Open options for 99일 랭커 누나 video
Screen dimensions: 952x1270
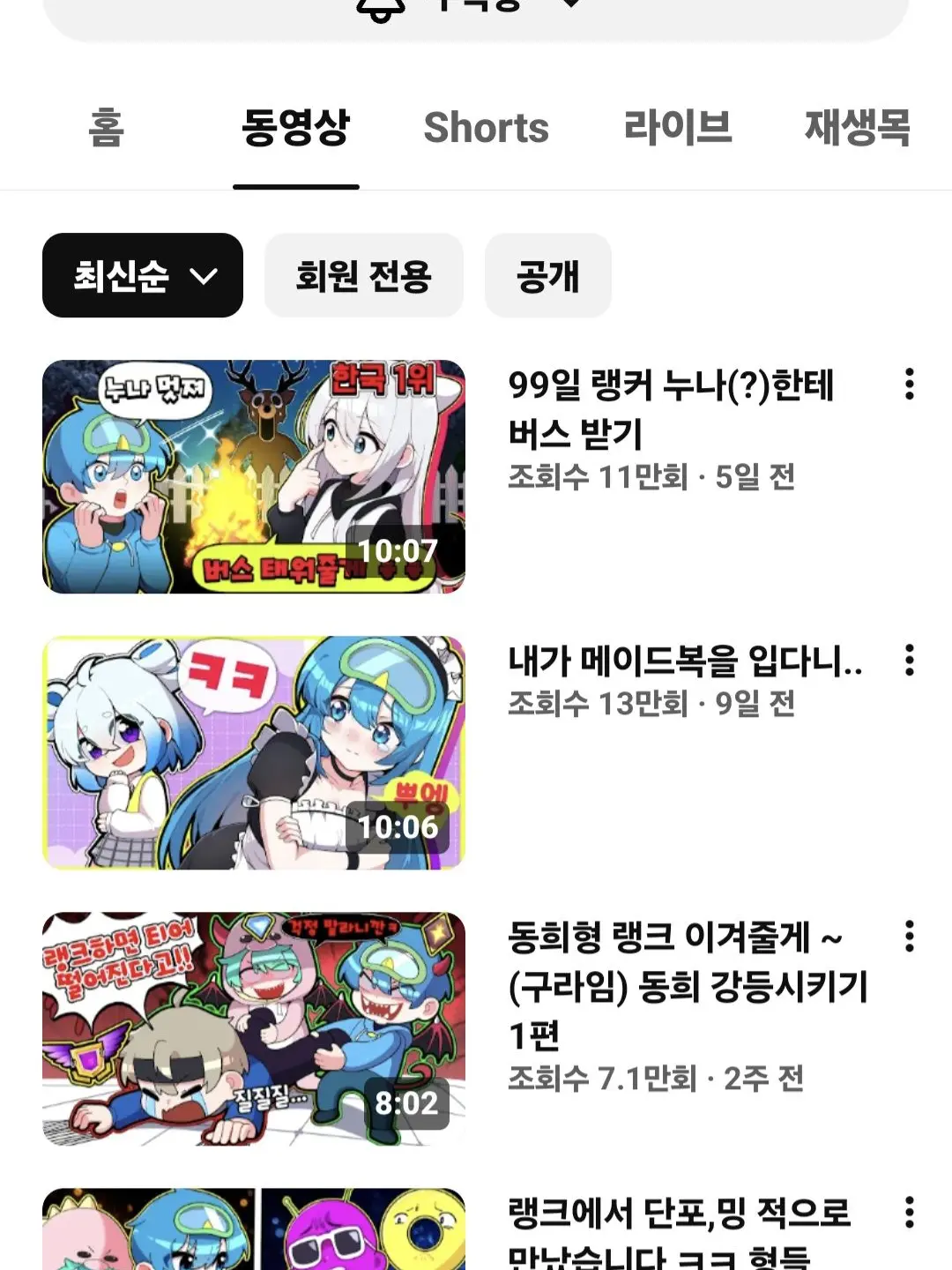point(909,385)
